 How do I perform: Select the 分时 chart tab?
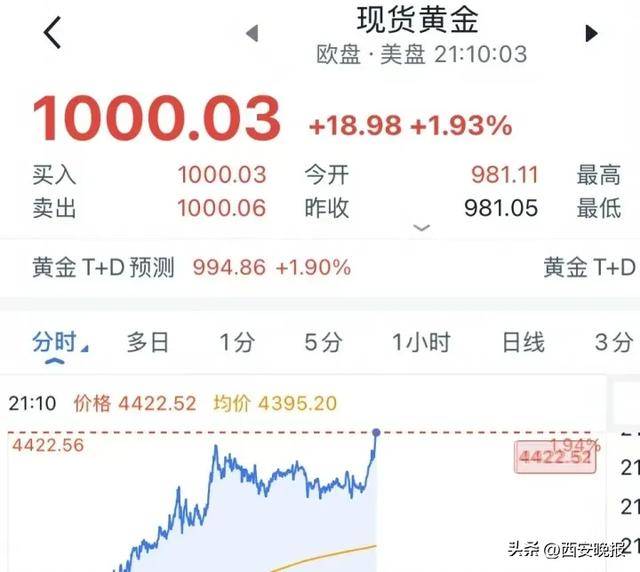(x=56, y=343)
